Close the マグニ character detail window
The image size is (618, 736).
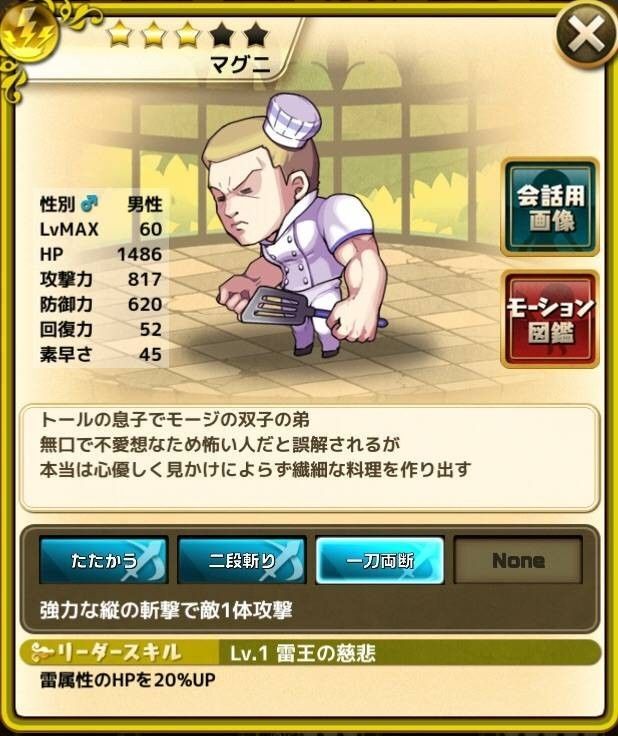pyautogui.click(x=584, y=35)
